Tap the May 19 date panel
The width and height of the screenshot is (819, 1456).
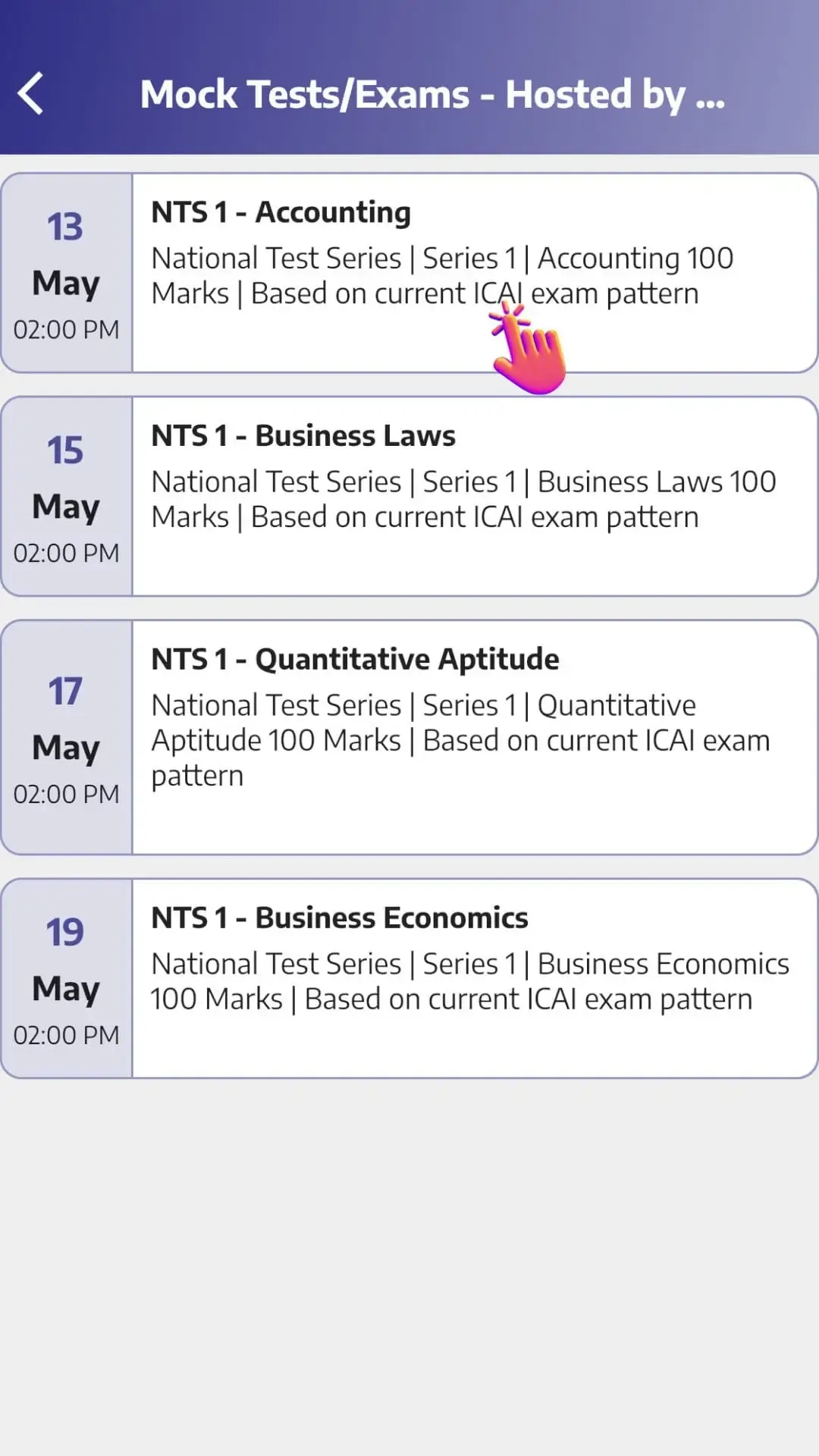(67, 978)
